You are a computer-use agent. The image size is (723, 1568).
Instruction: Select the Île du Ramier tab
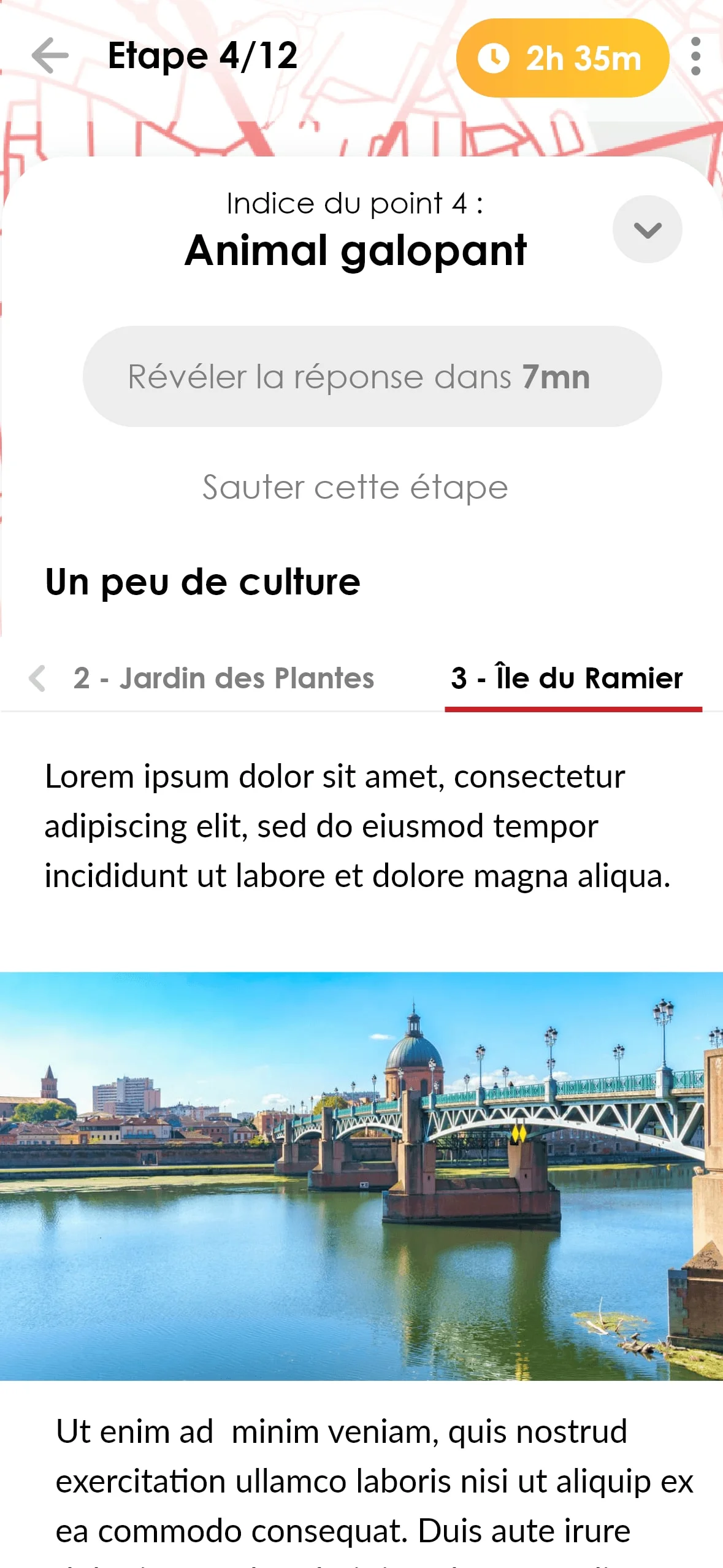(567, 678)
